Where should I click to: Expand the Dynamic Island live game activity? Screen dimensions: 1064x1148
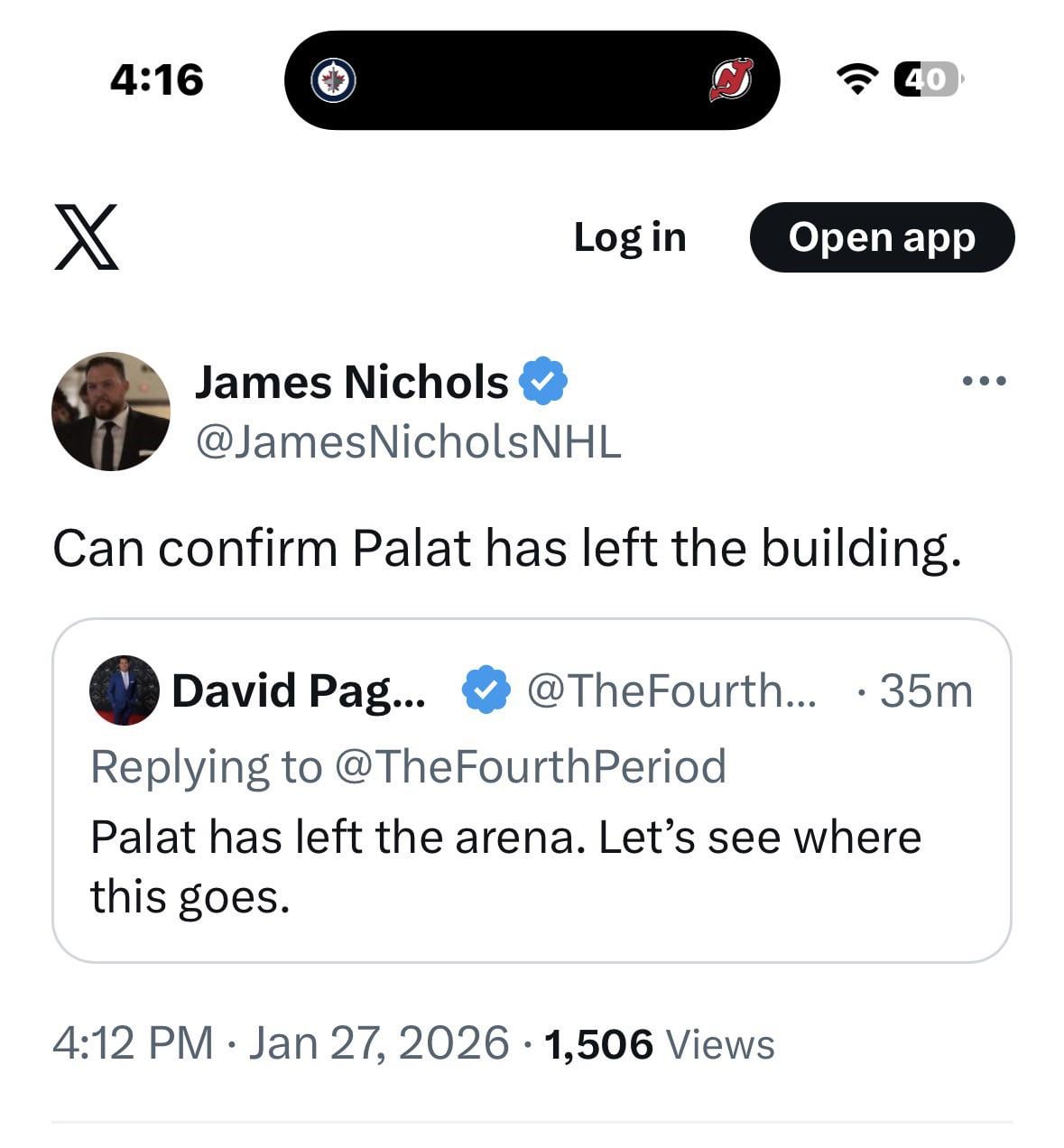[532, 80]
